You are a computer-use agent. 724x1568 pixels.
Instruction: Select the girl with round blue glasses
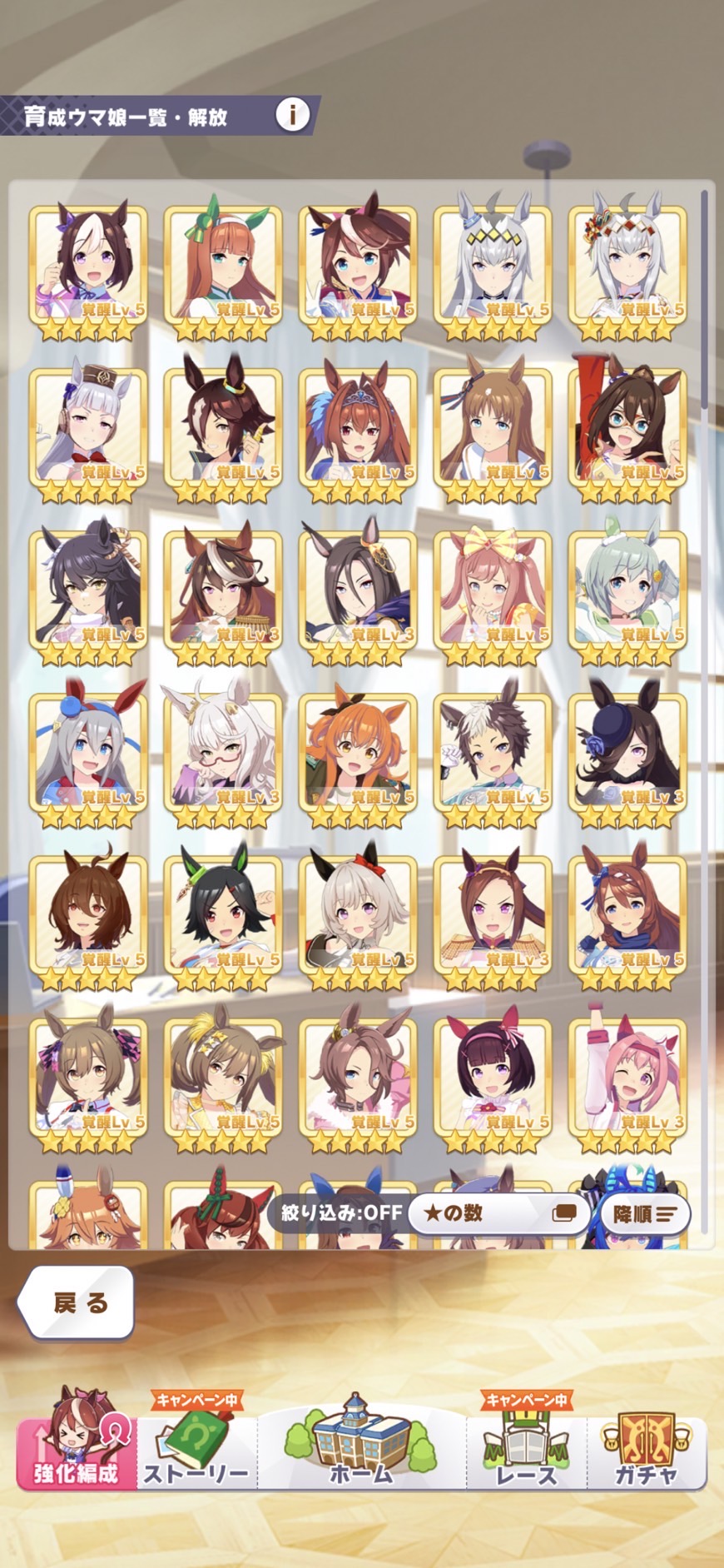click(627, 429)
